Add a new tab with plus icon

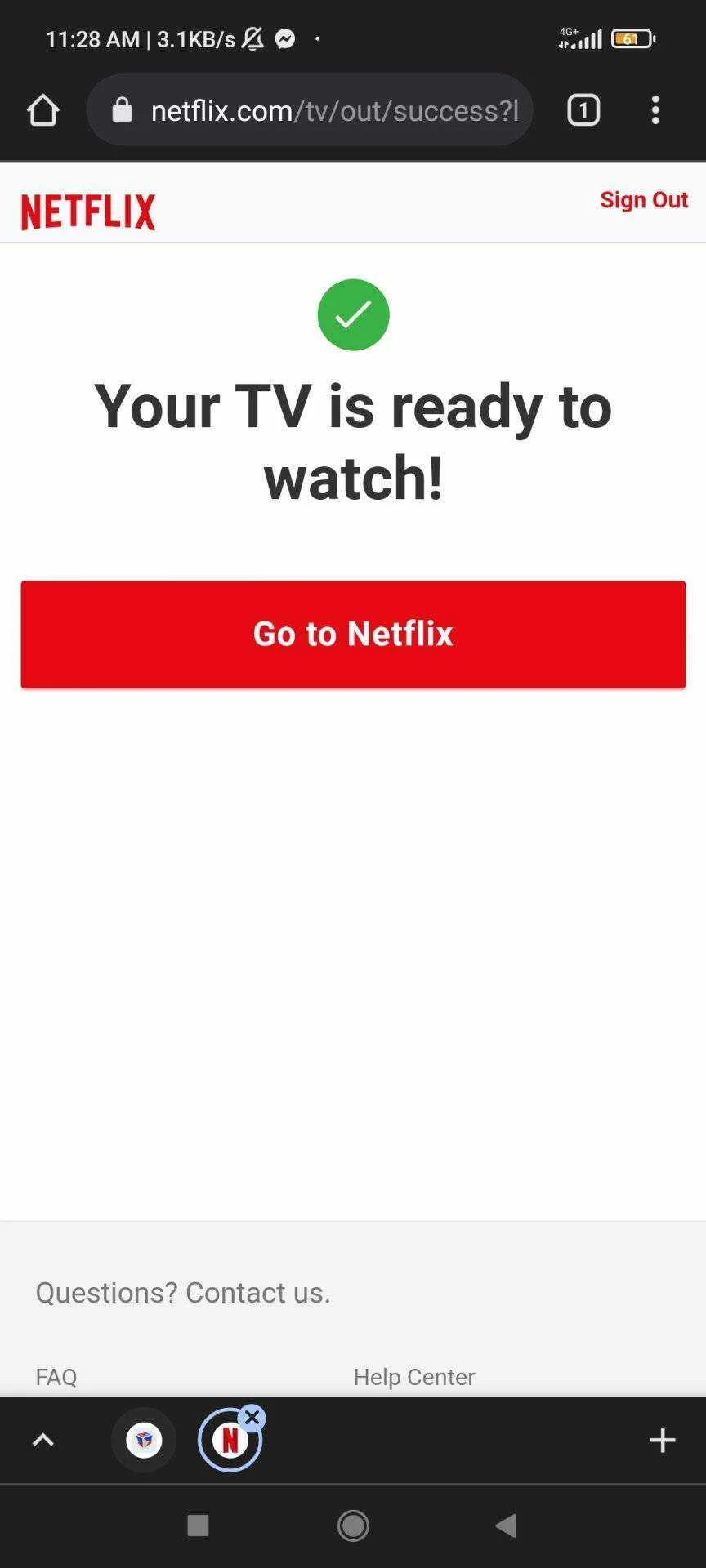(662, 1440)
